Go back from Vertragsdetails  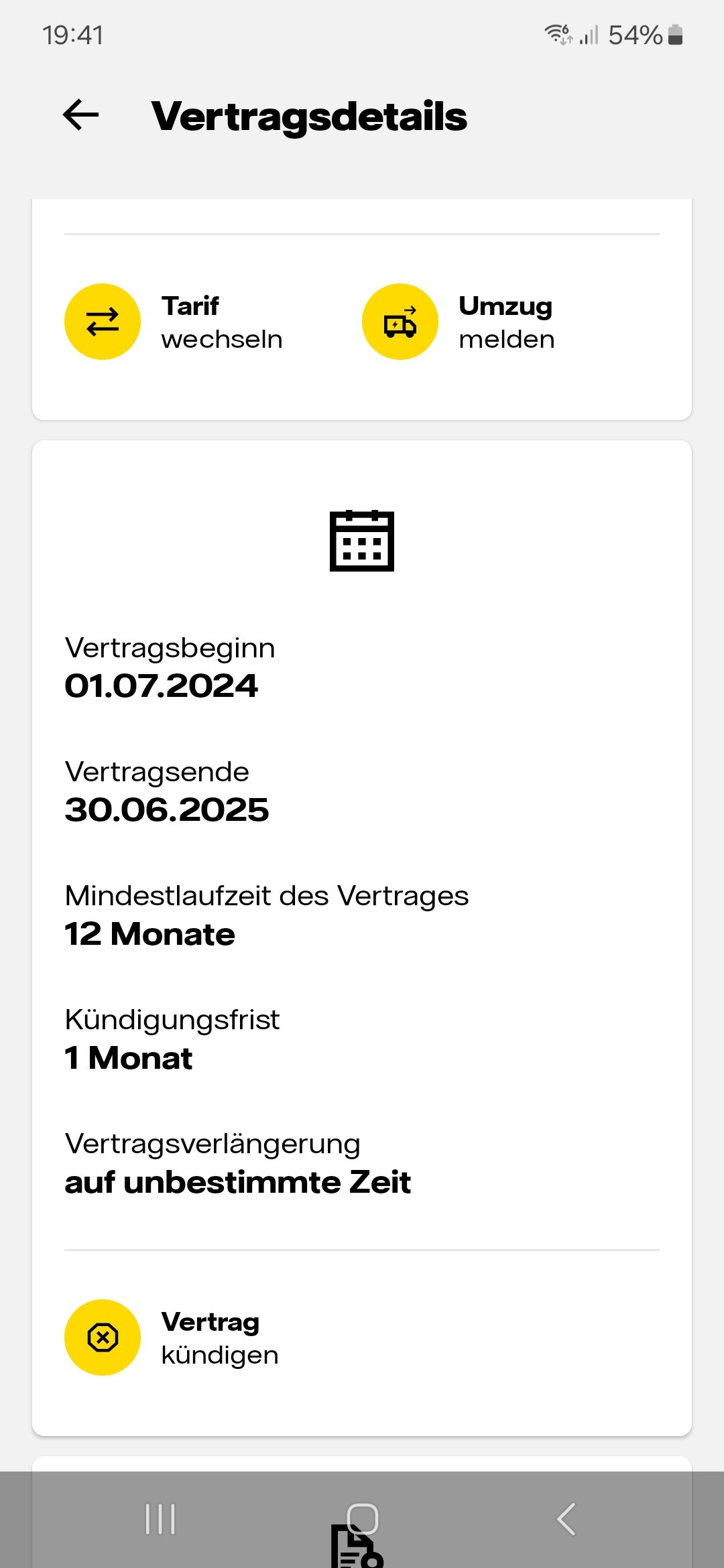click(81, 115)
